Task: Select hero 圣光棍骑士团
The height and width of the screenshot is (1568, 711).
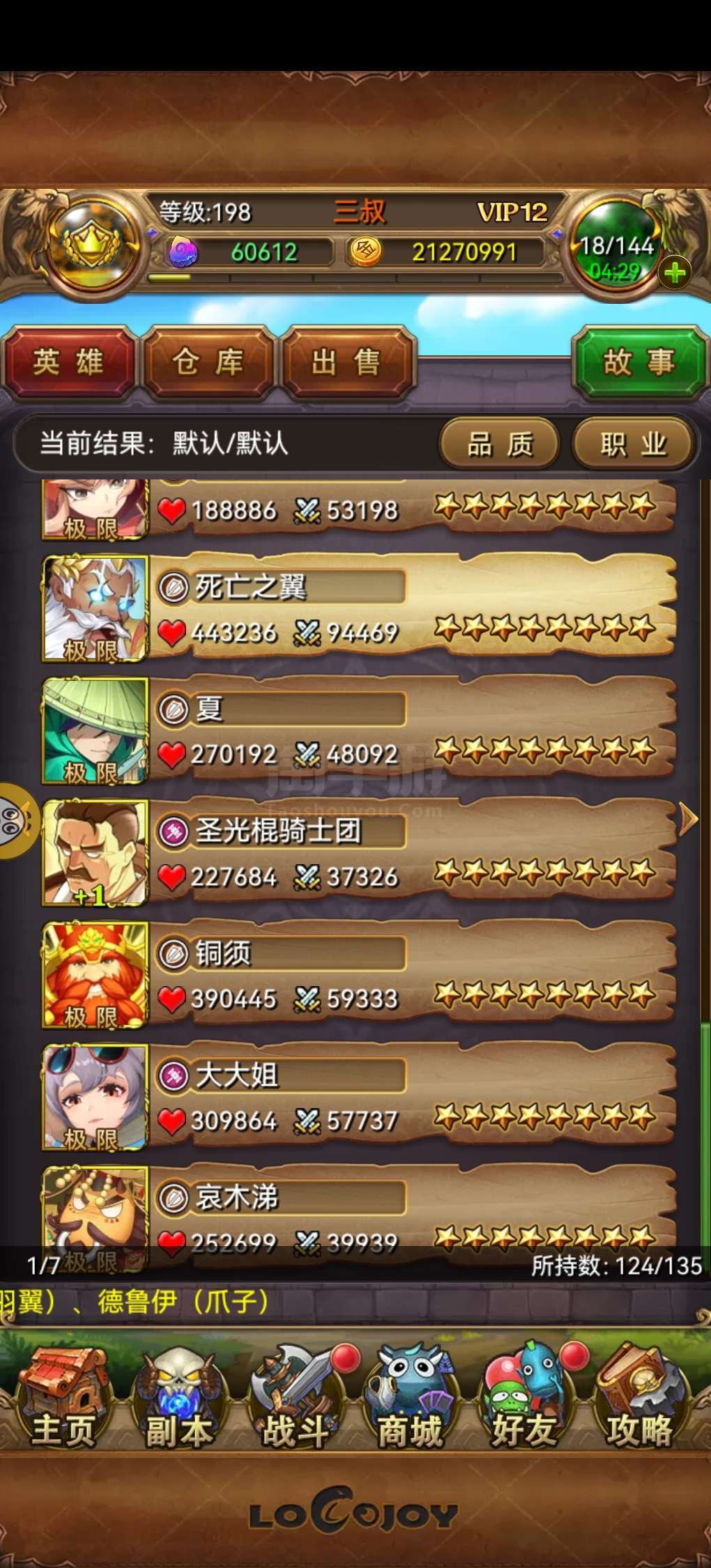Action: click(411, 852)
